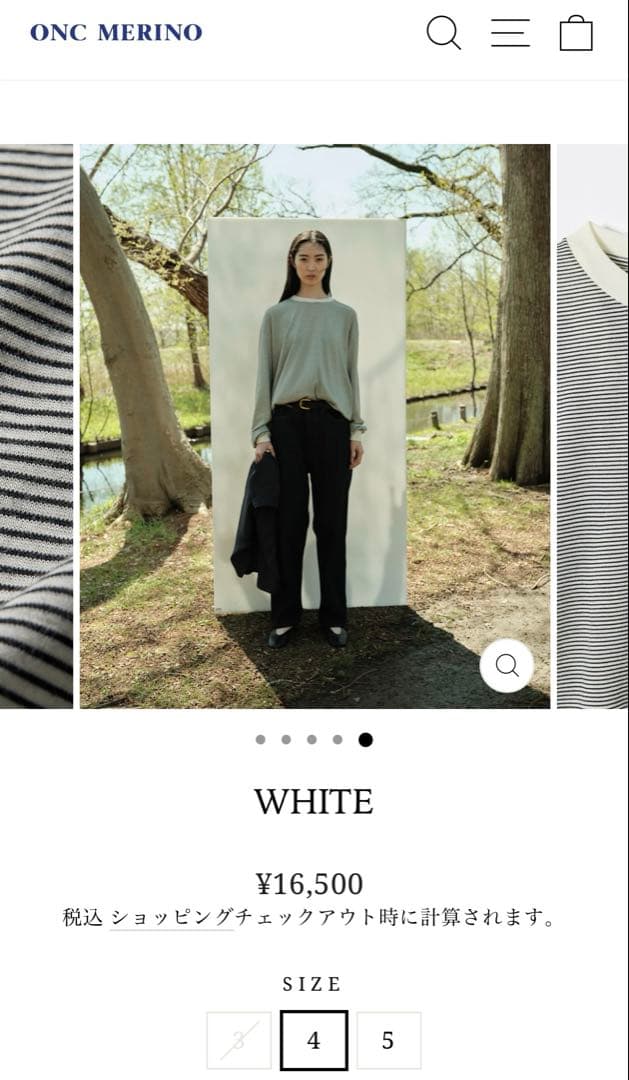Show the previous striped fabric image
This screenshot has width=629, height=1080.
click(36, 426)
